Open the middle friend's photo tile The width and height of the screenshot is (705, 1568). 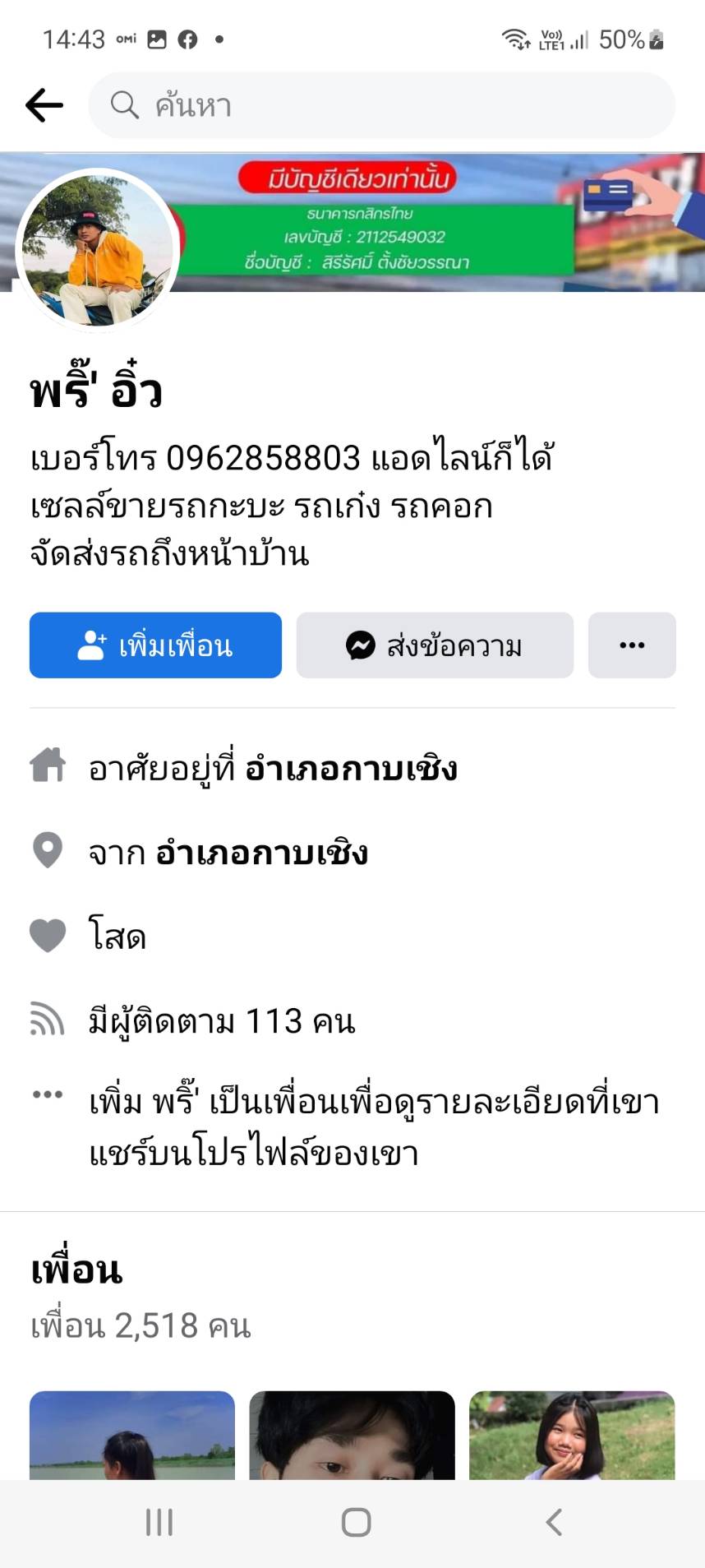point(352,1435)
